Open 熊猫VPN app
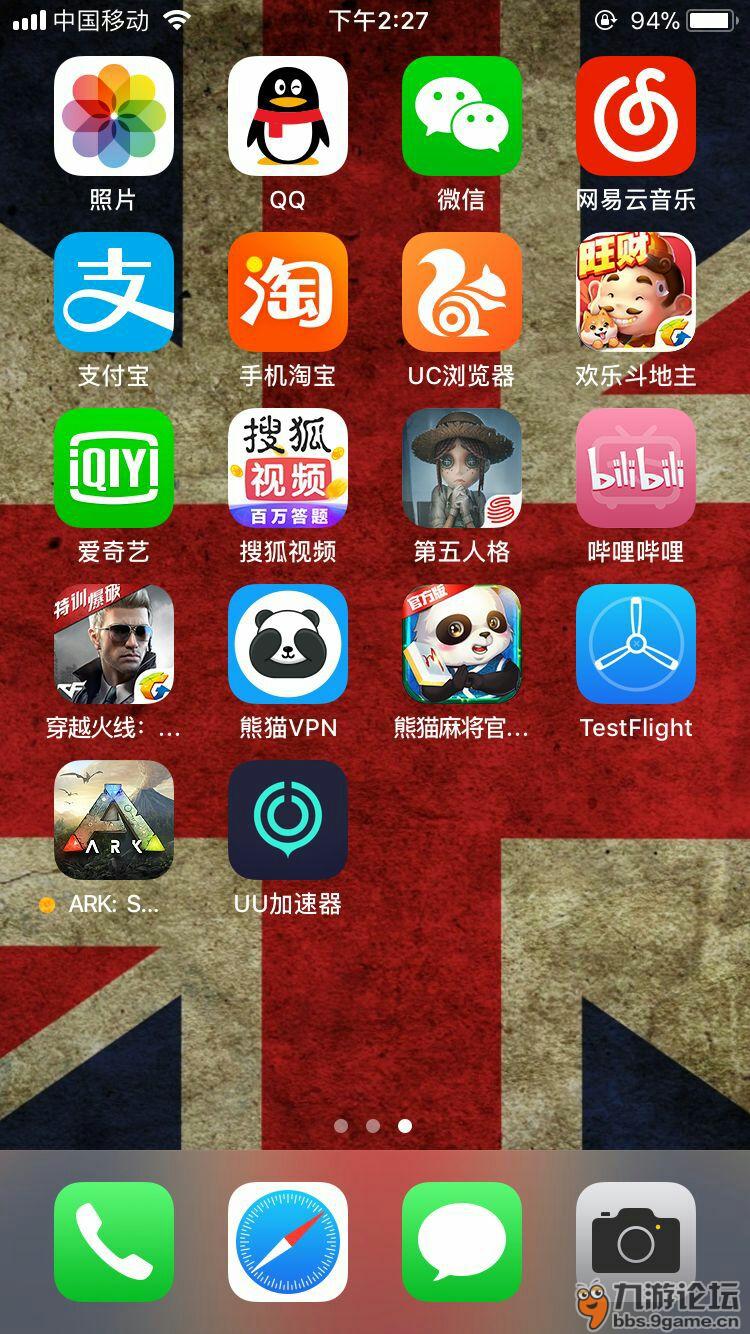This screenshot has height=1334, width=750. click(x=288, y=644)
